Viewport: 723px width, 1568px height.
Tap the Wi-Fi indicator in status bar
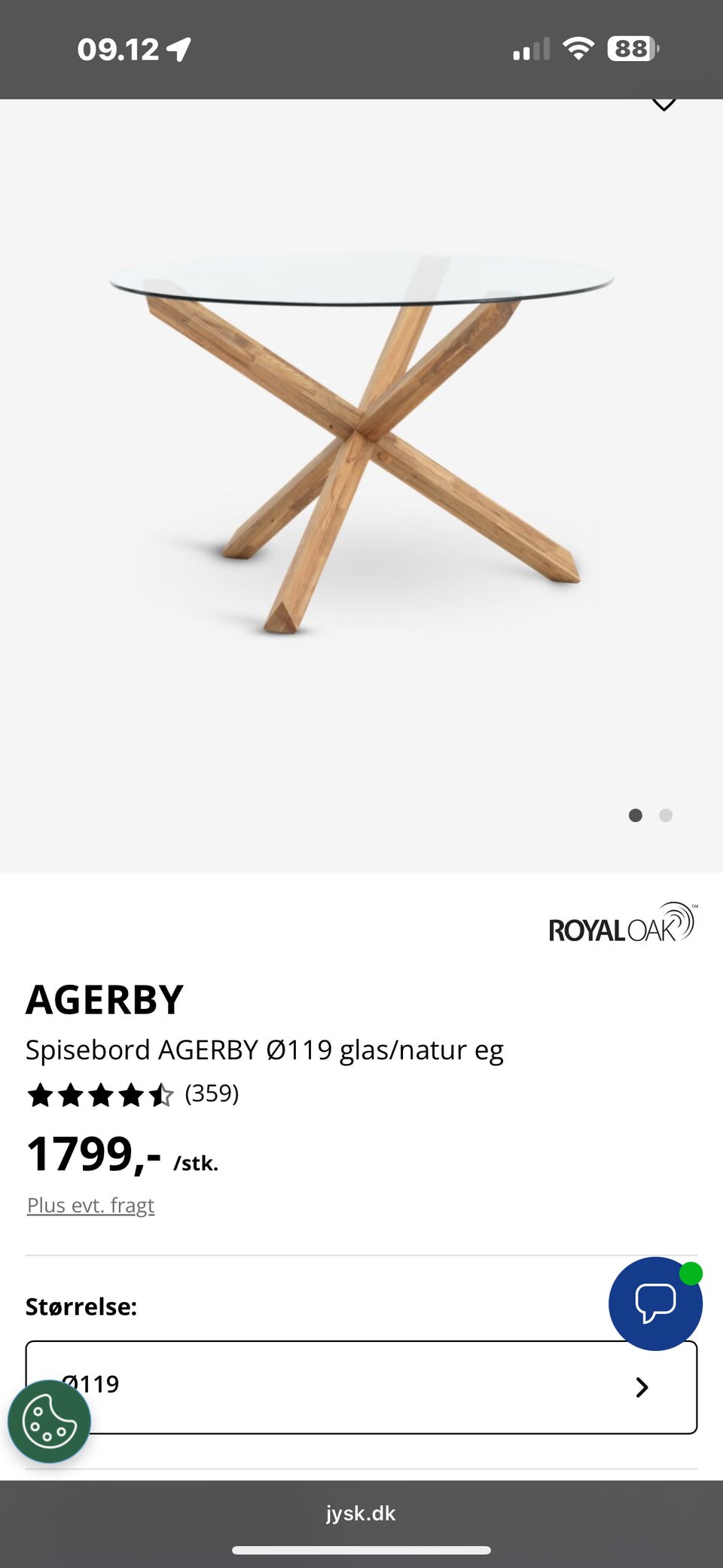click(578, 49)
